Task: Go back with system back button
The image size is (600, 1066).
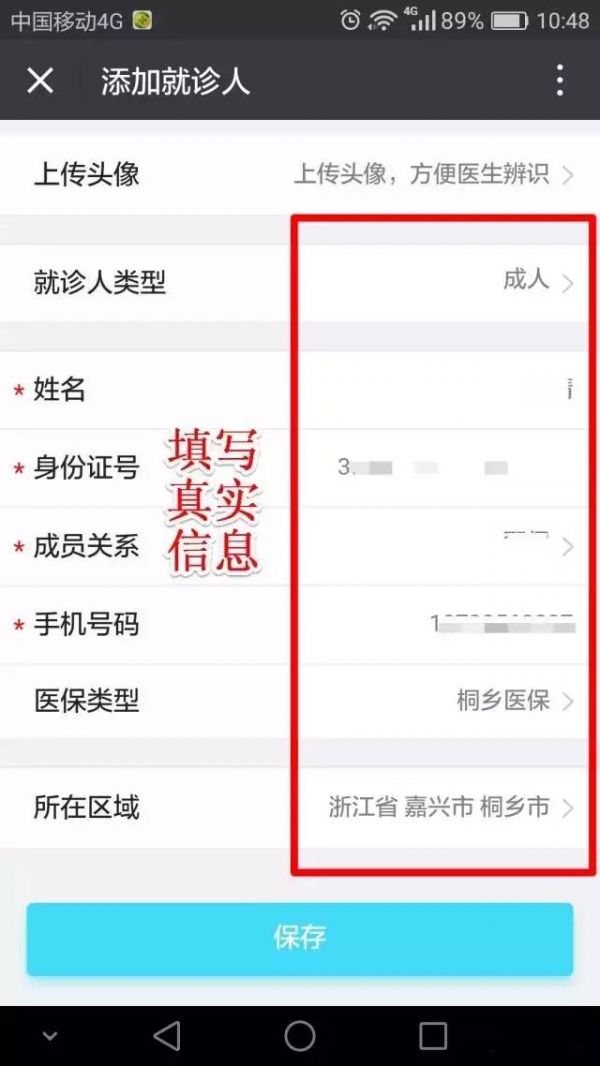Action: click(167, 1036)
